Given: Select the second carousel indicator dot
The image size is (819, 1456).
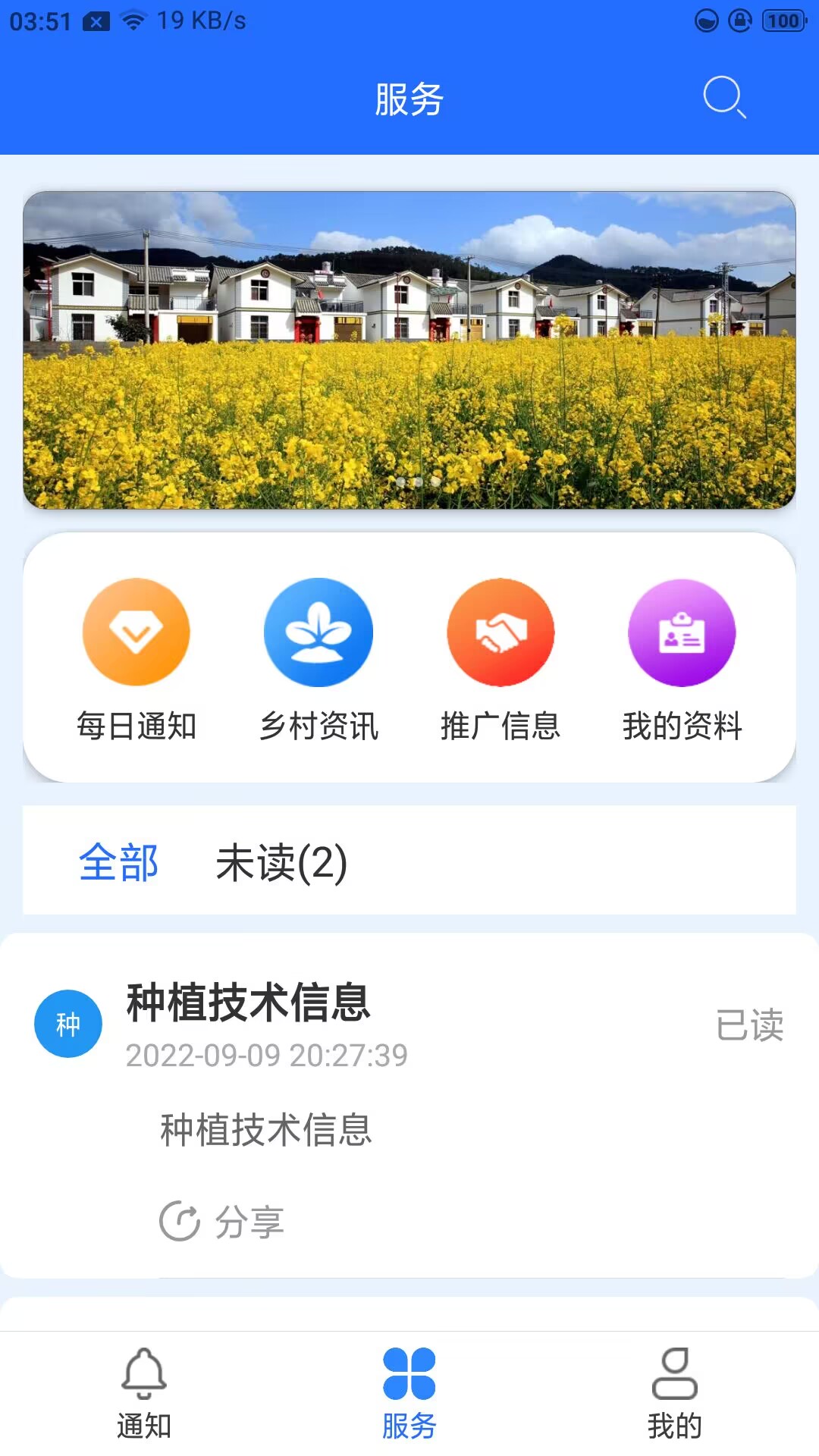Looking at the screenshot, I should click(419, 482).
